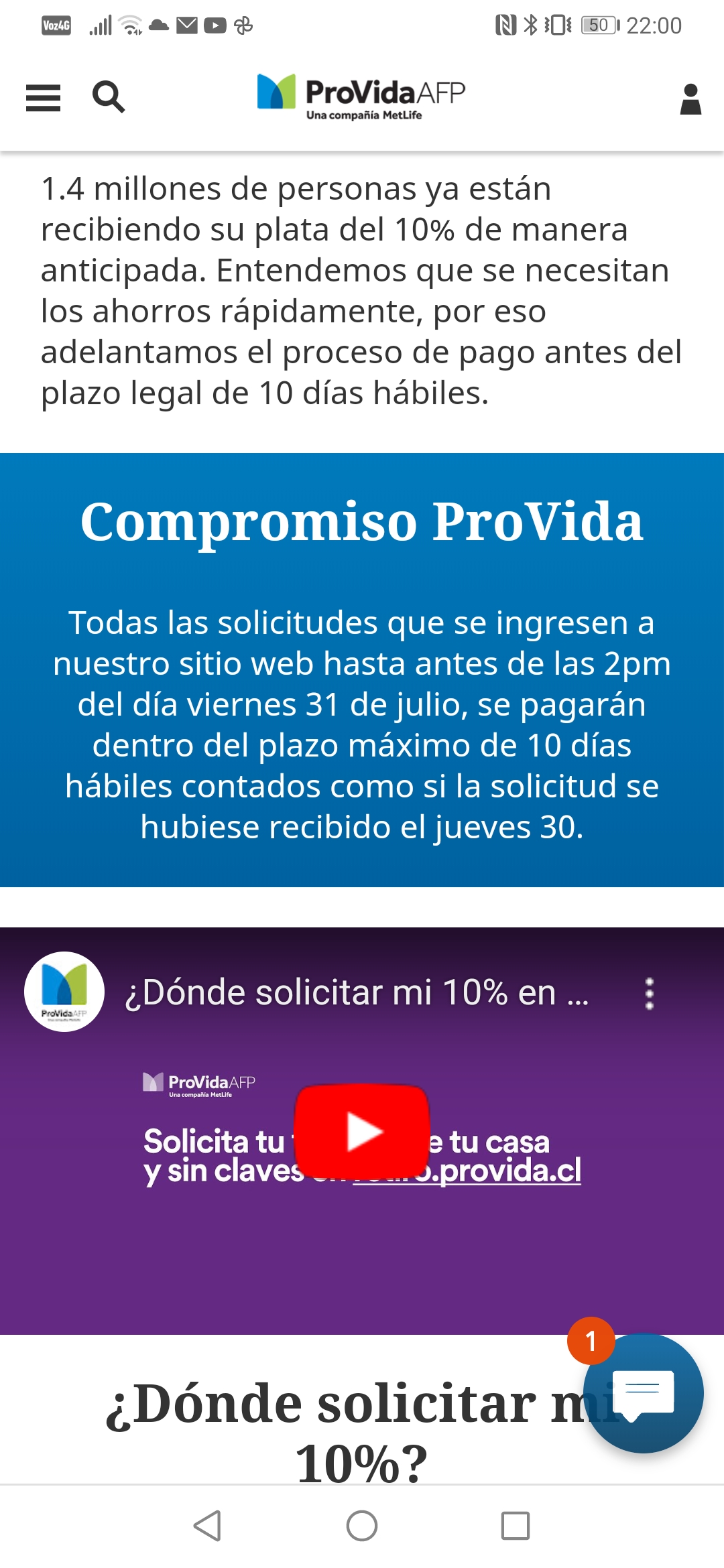This screenshot has height=1568, width=724.
Task: Open recent apps with the square button
Action: pos(516,1526)
